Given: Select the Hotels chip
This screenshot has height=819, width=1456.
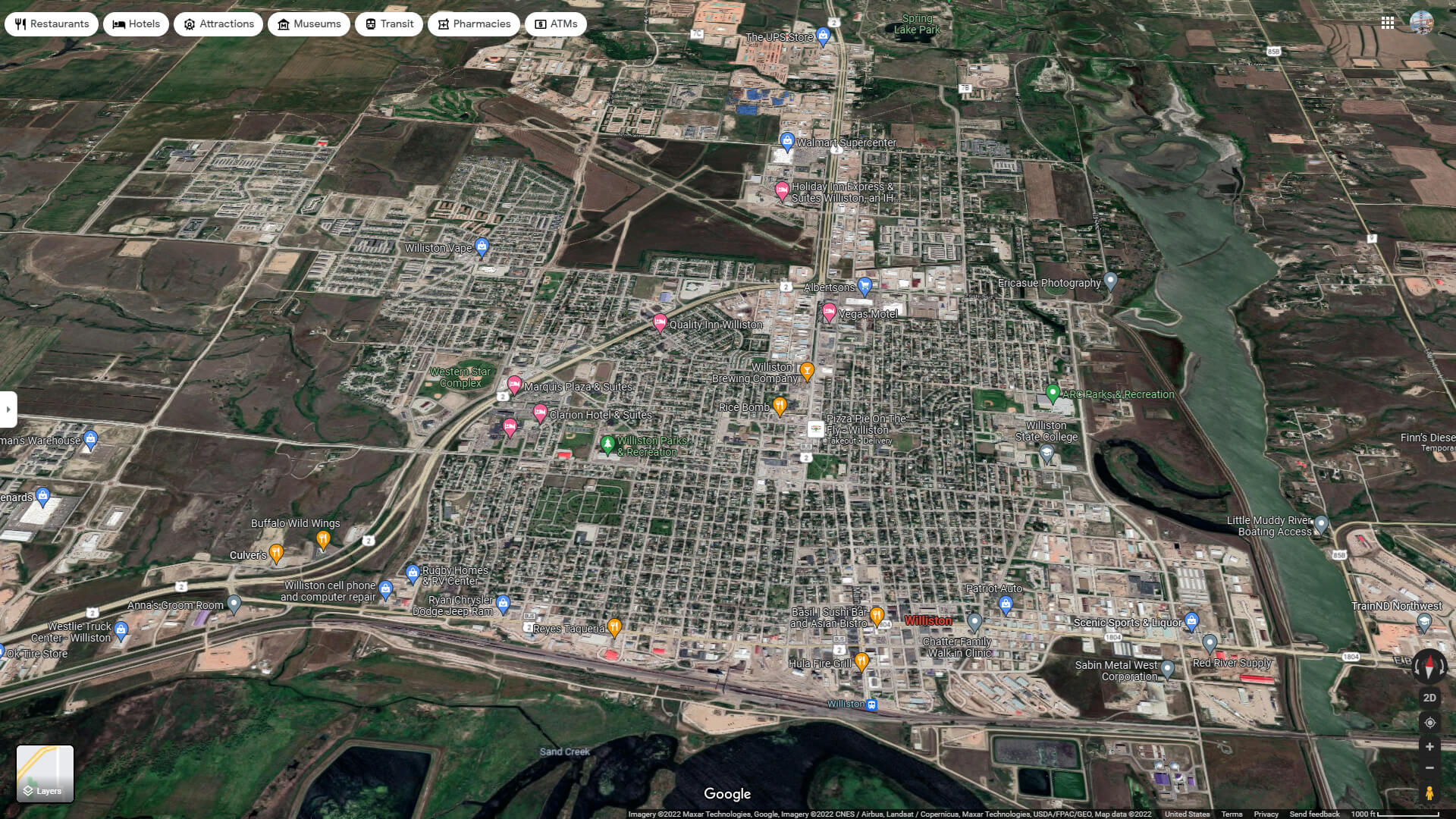Looking at the screenshot, I should (136, 24).
